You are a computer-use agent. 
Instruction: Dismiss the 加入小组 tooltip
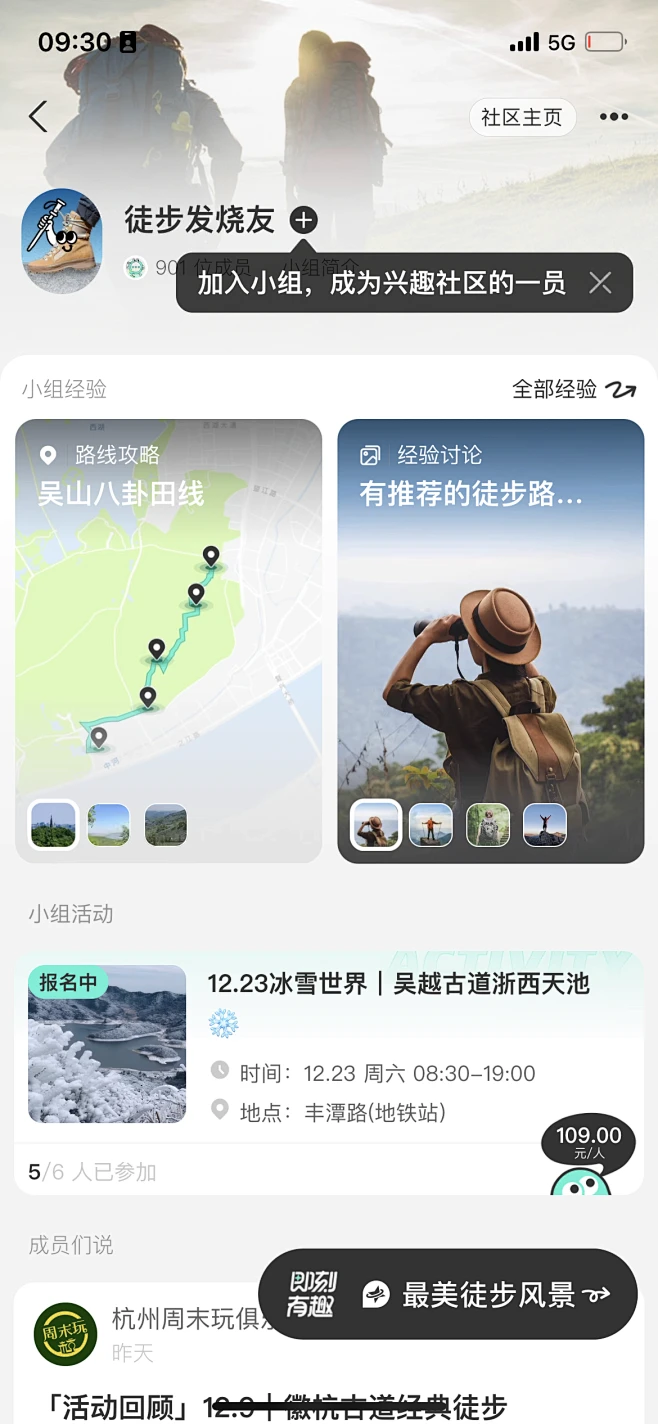pos(600,283)
